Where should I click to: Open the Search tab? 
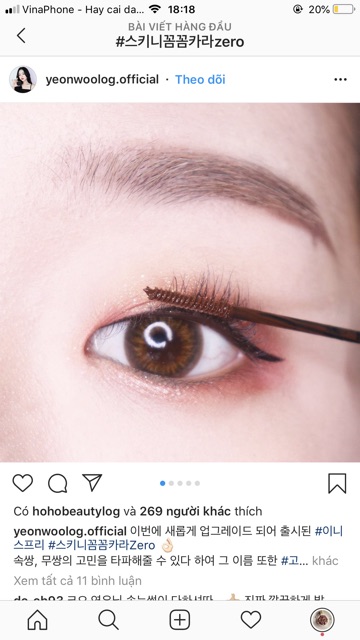[x=109, y=620]
